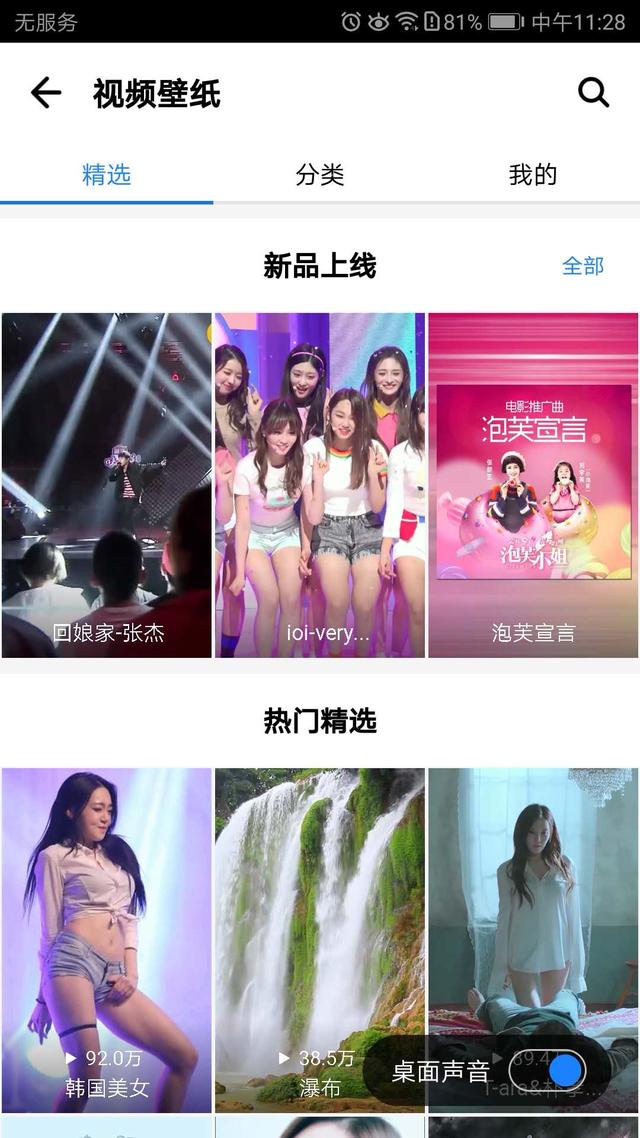640x1138 pixels.
Task: Select the ioi-very... video wallpaper
Action: (x=320, y=485)
